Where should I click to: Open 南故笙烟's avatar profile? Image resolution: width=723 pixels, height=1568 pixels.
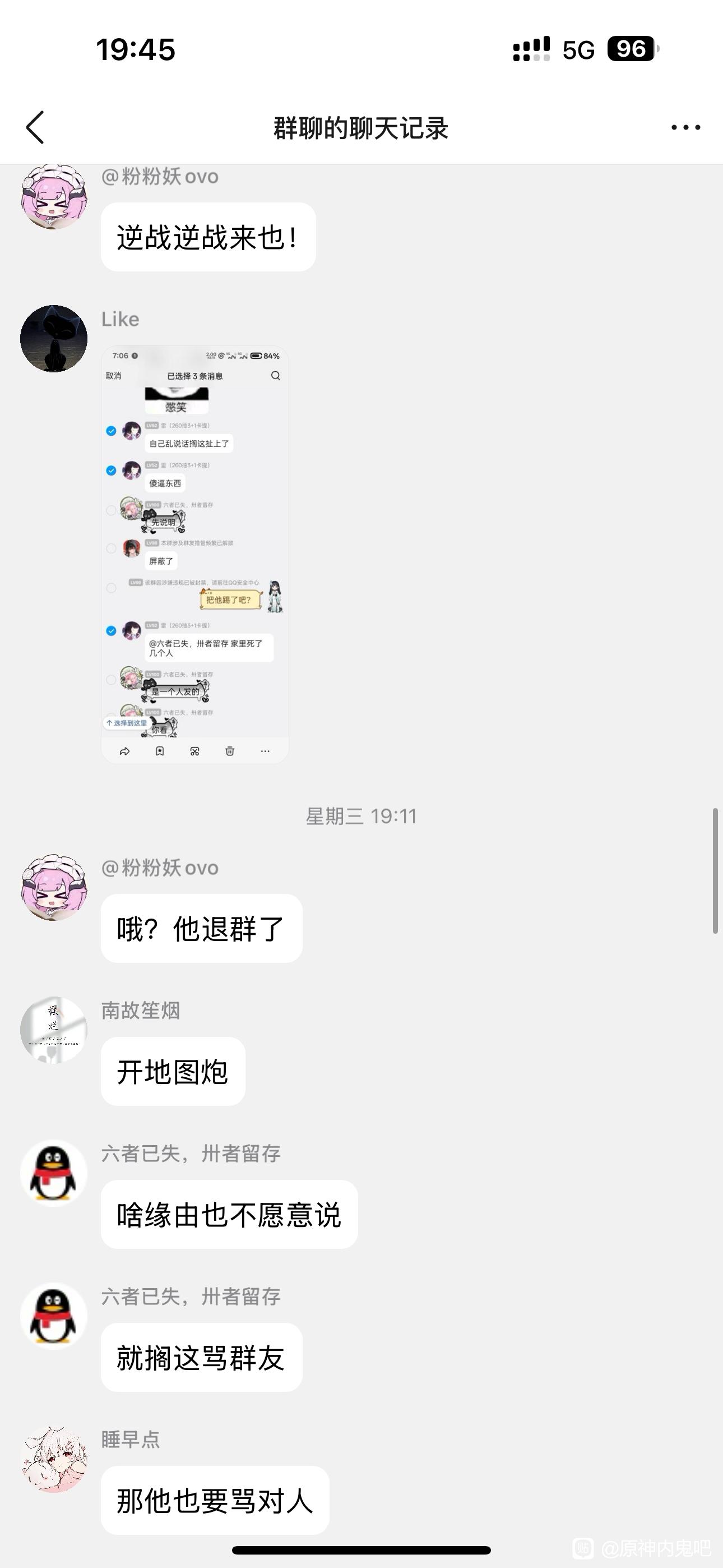[54, 1030]
